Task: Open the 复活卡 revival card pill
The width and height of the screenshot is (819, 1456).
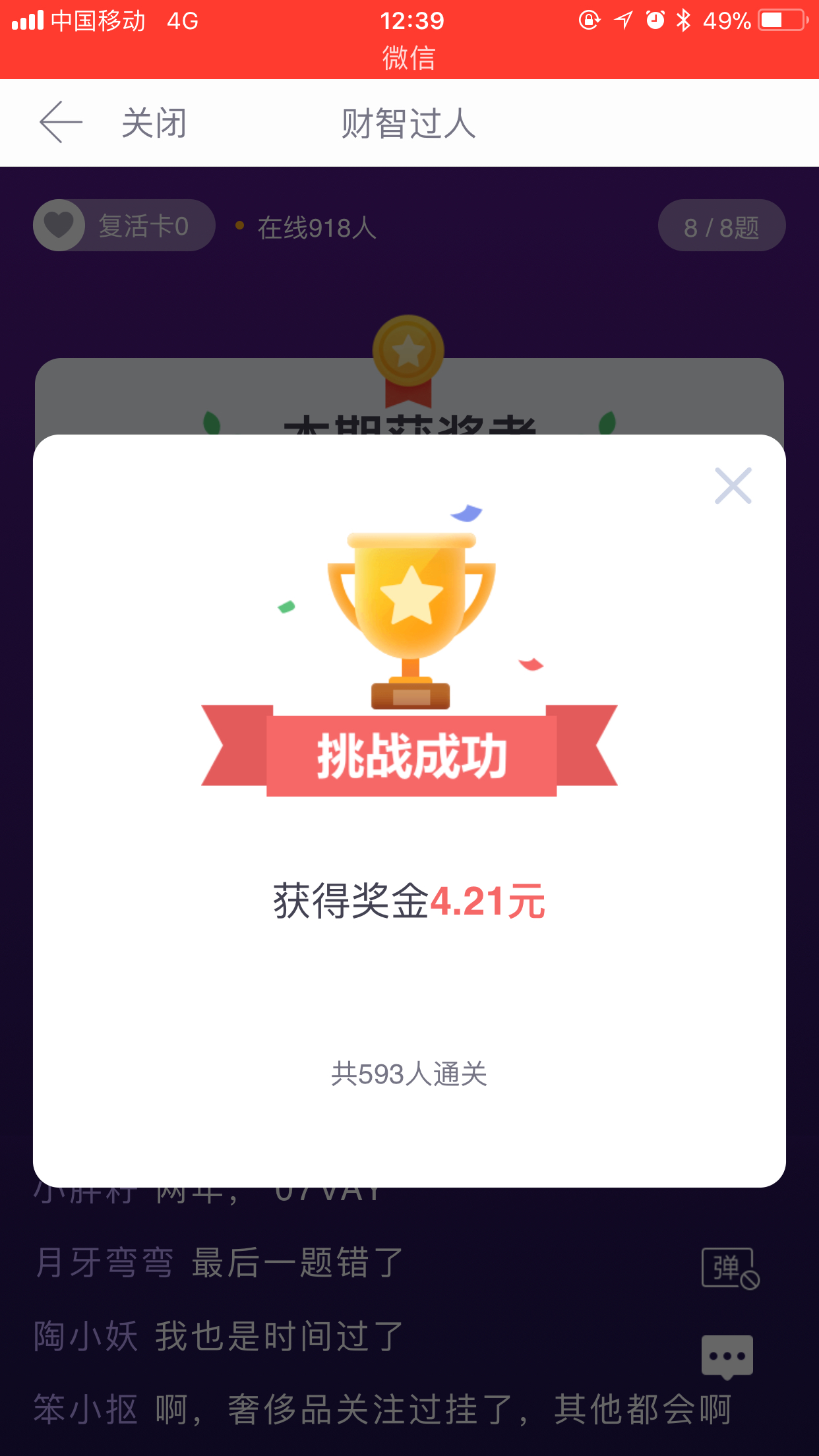Action: tap(124, 226)
